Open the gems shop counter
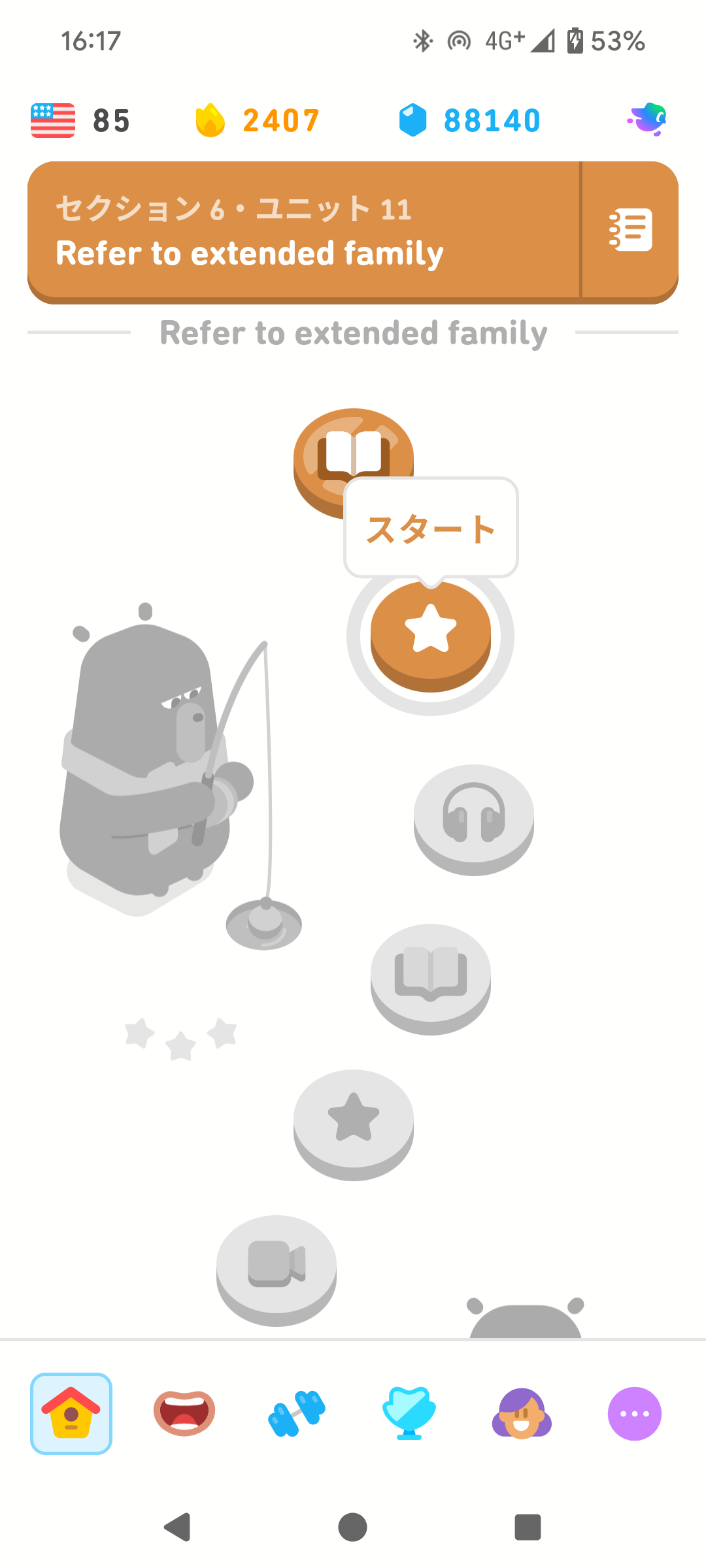 [x=469, y=121]
